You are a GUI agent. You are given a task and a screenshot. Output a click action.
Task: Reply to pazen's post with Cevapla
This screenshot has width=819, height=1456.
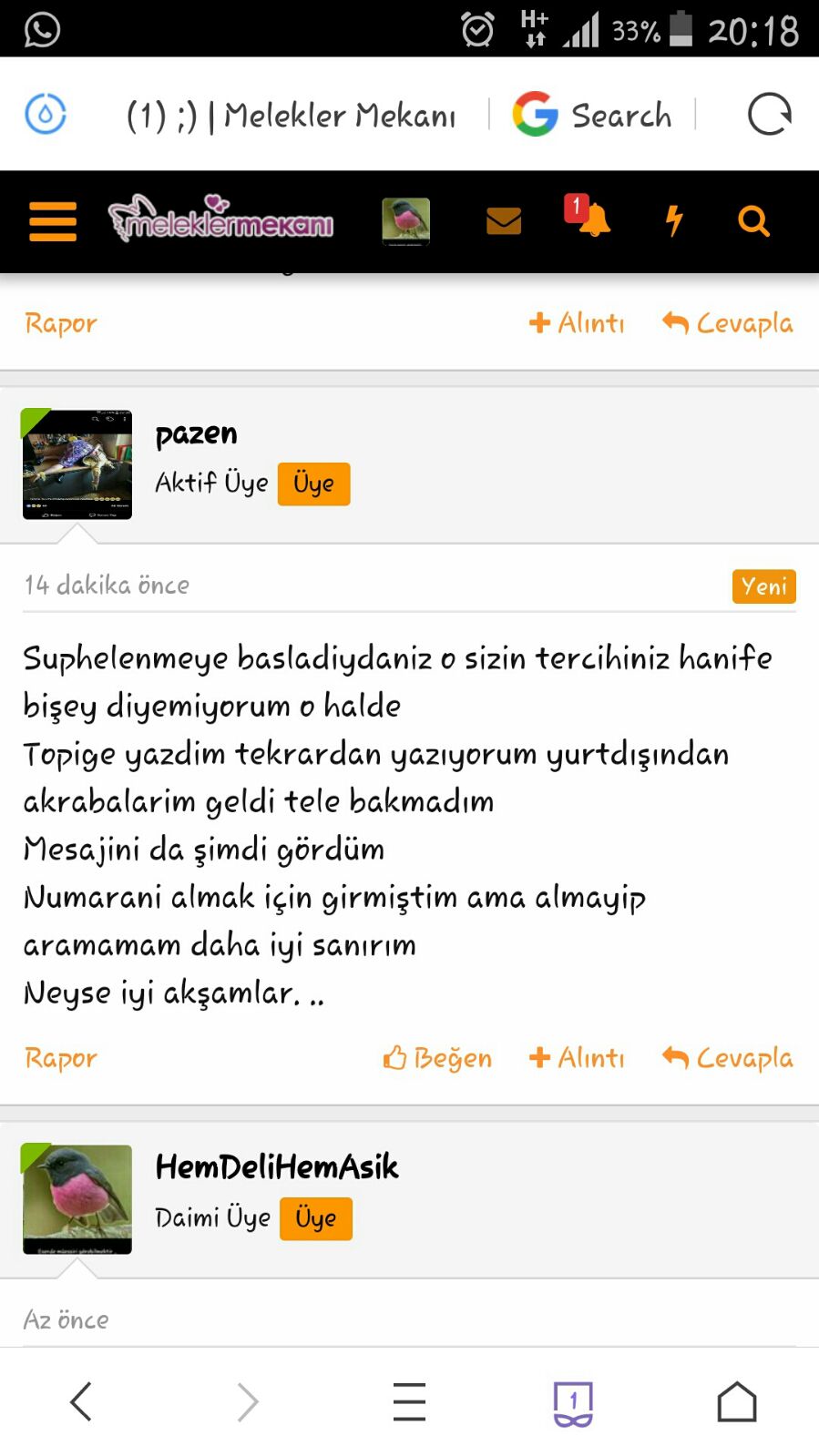pyautogui.click(x=728, y=1057)
